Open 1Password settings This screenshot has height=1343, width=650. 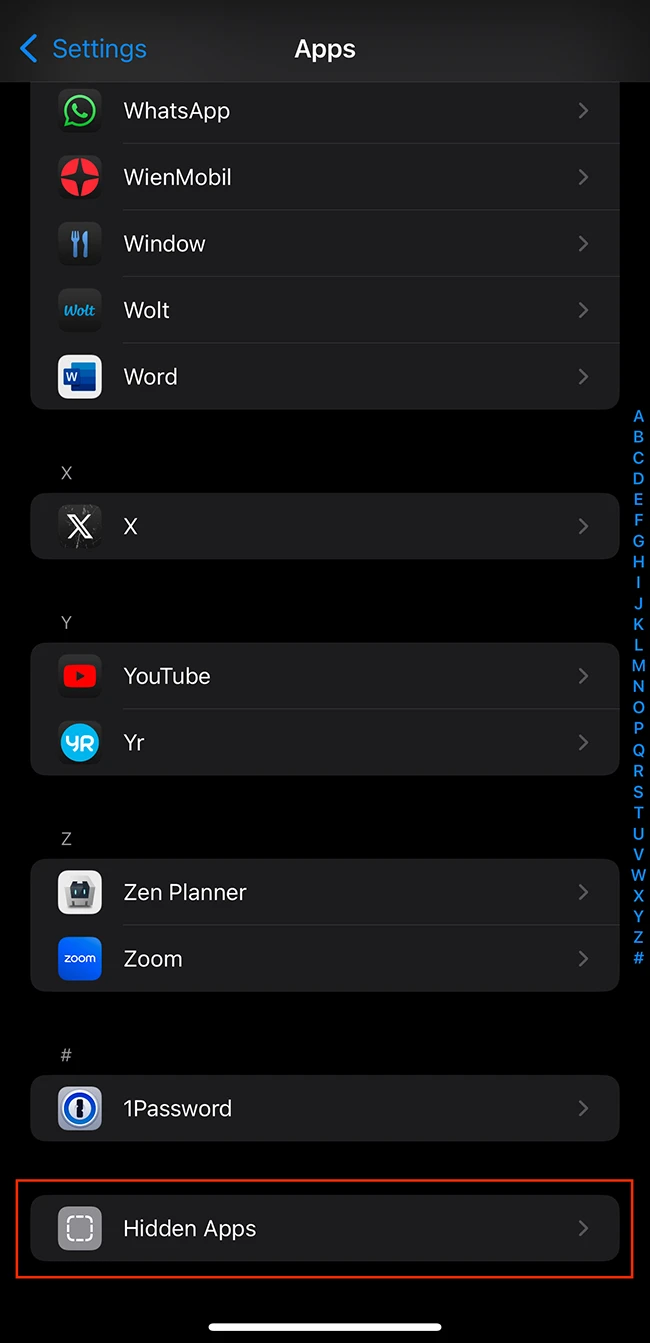pyautogui.click(x=325, y=1108)
